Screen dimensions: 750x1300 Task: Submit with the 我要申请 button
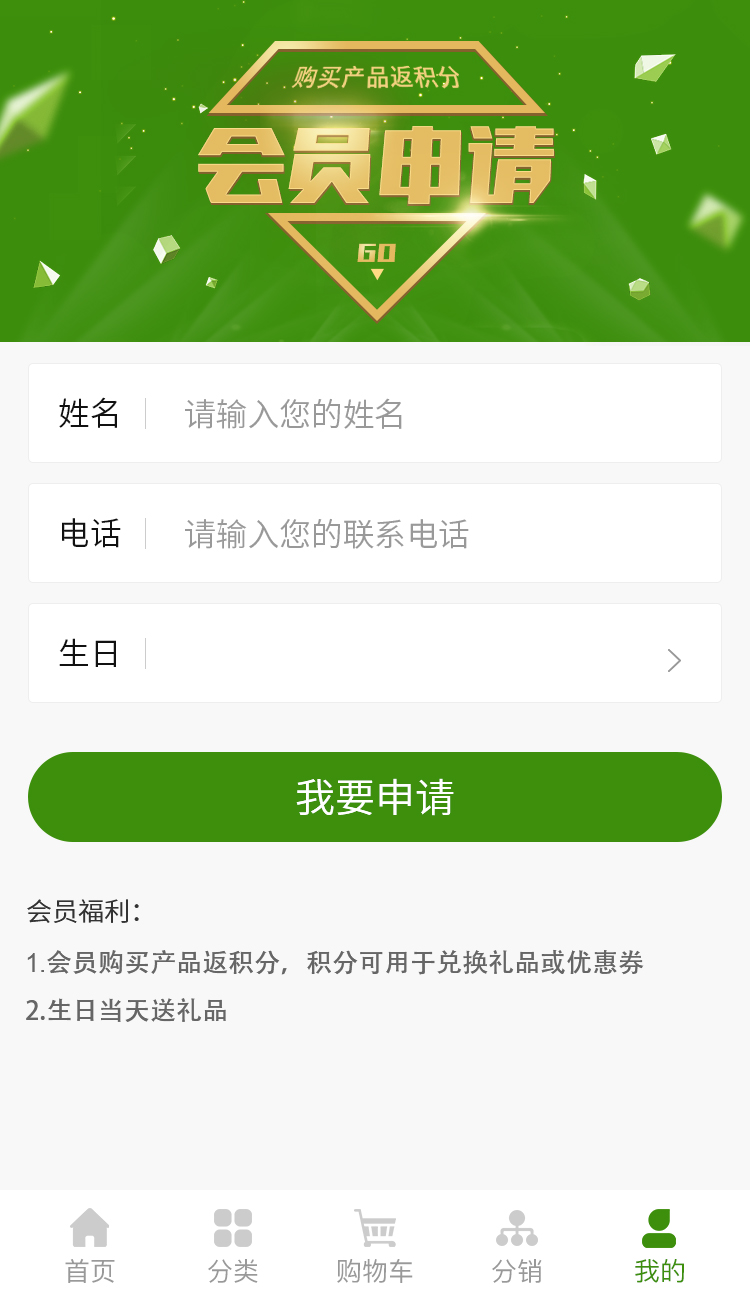pos(375,797)
